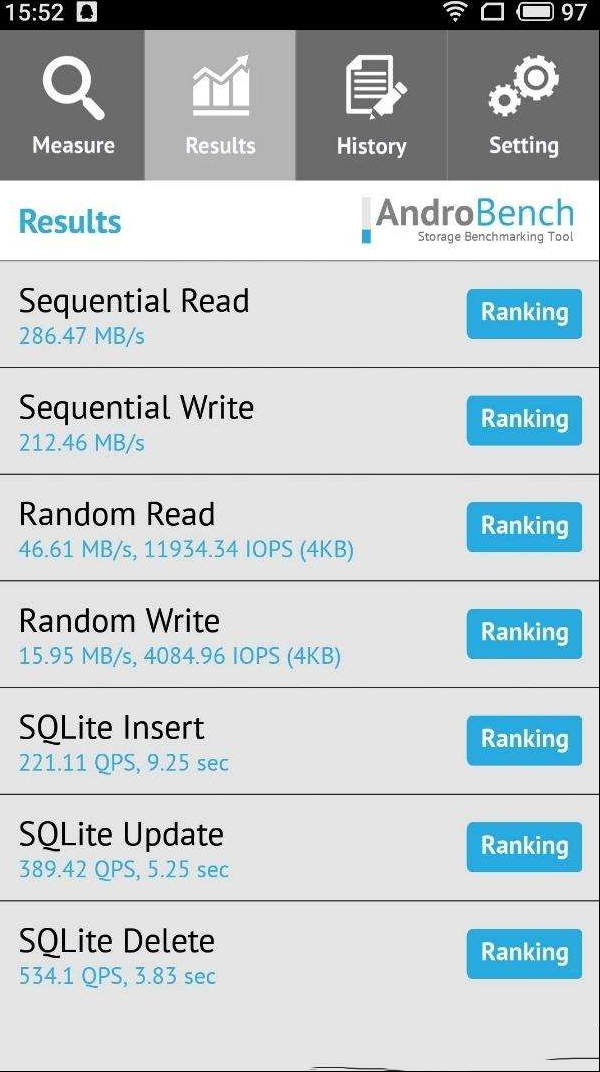The image size is (600, 1072).
Task: Go to the Setting tab
Action: click(x=523, y=105)
